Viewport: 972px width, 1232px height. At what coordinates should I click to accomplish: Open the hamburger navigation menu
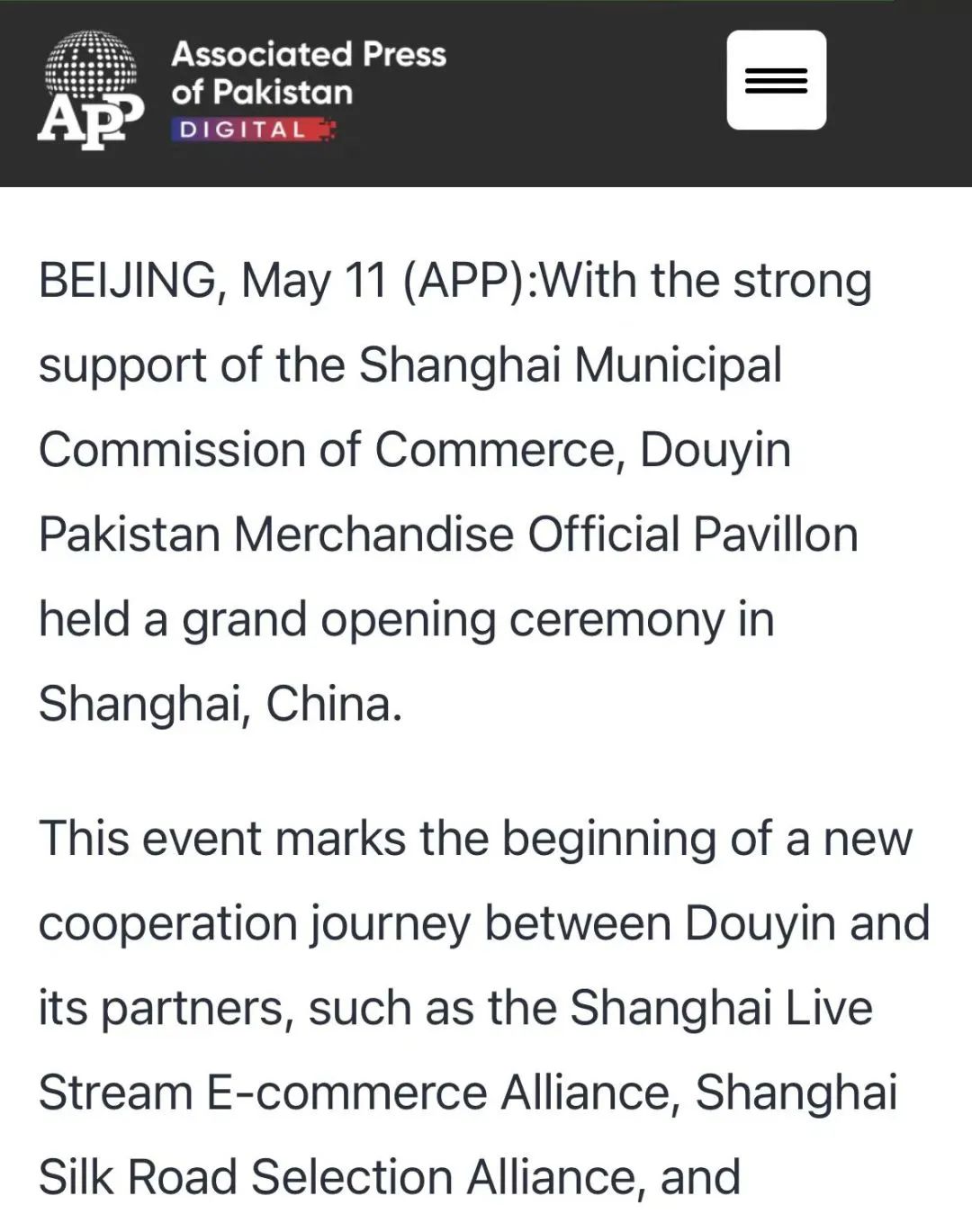click(776, 80)
